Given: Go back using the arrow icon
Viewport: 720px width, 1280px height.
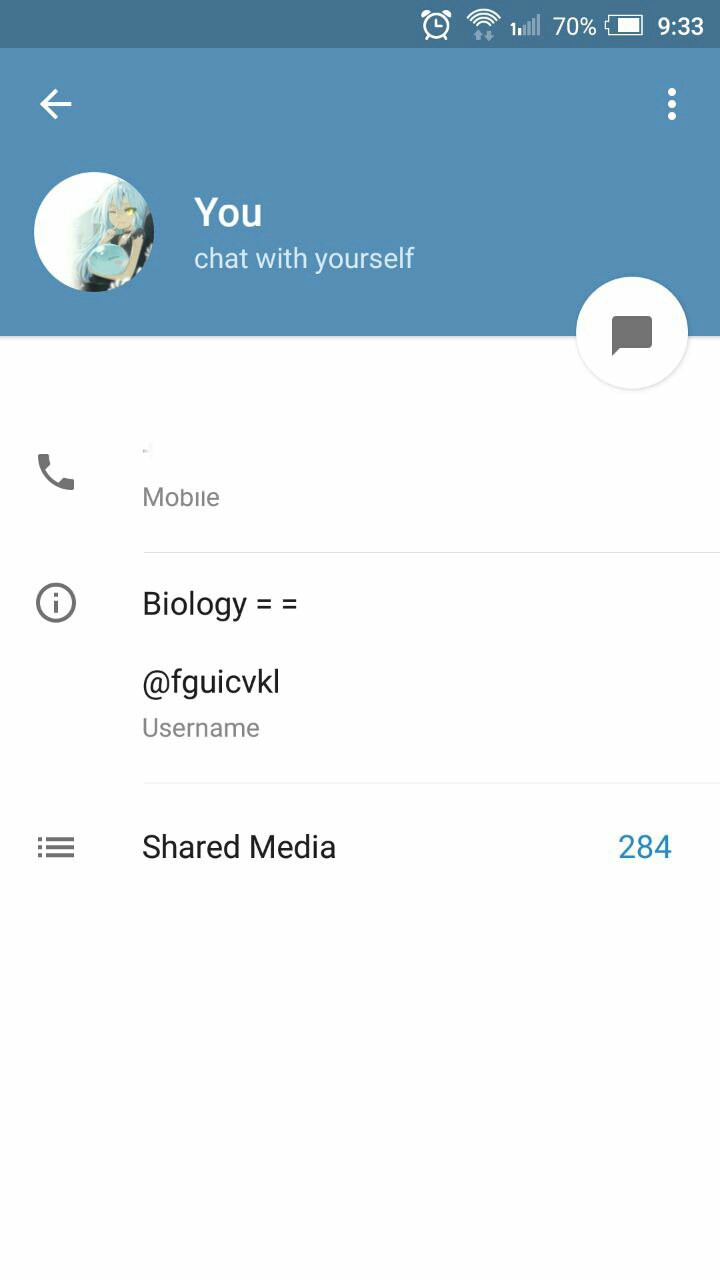Looking at the screenshot, I should tap(56, 104).
